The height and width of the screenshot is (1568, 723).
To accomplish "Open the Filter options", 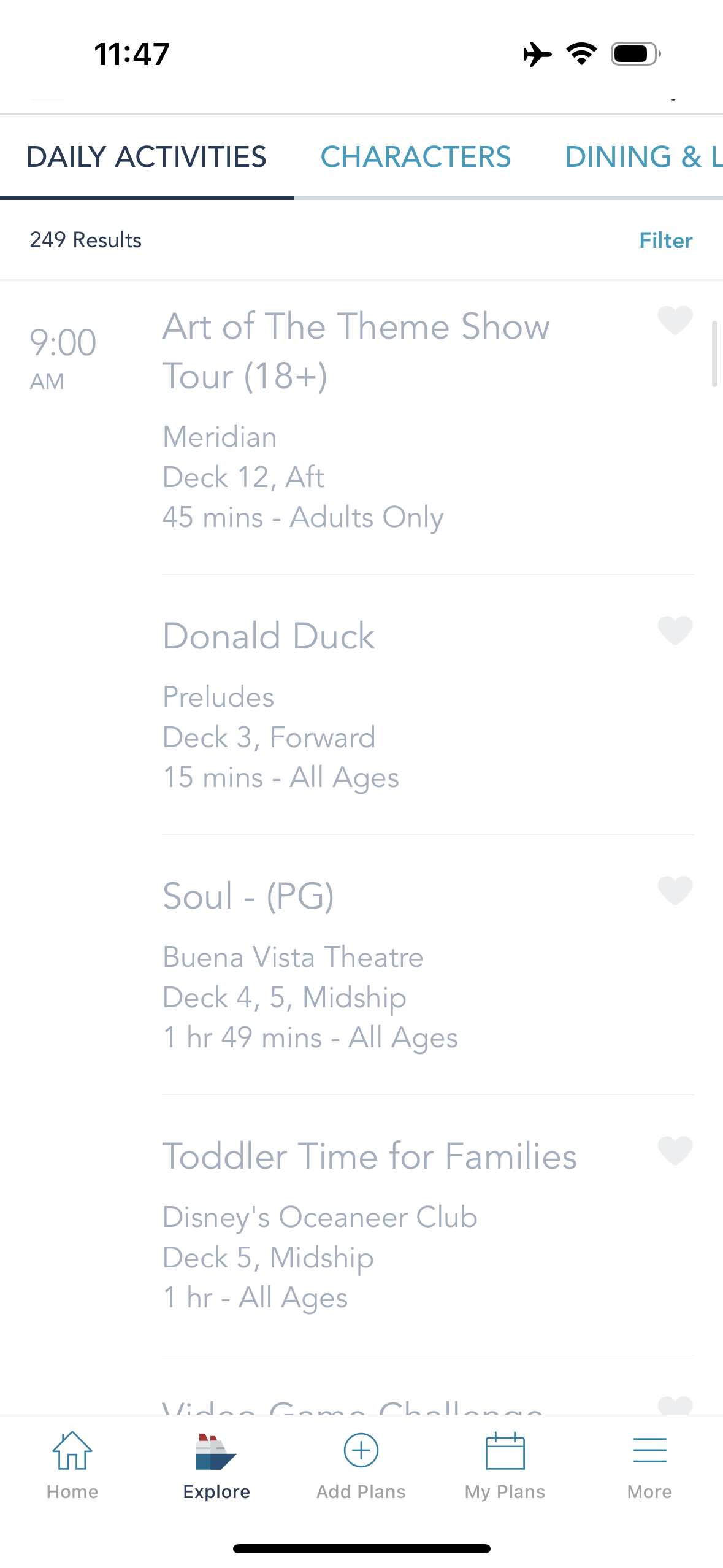I will (x=665, y=240).
